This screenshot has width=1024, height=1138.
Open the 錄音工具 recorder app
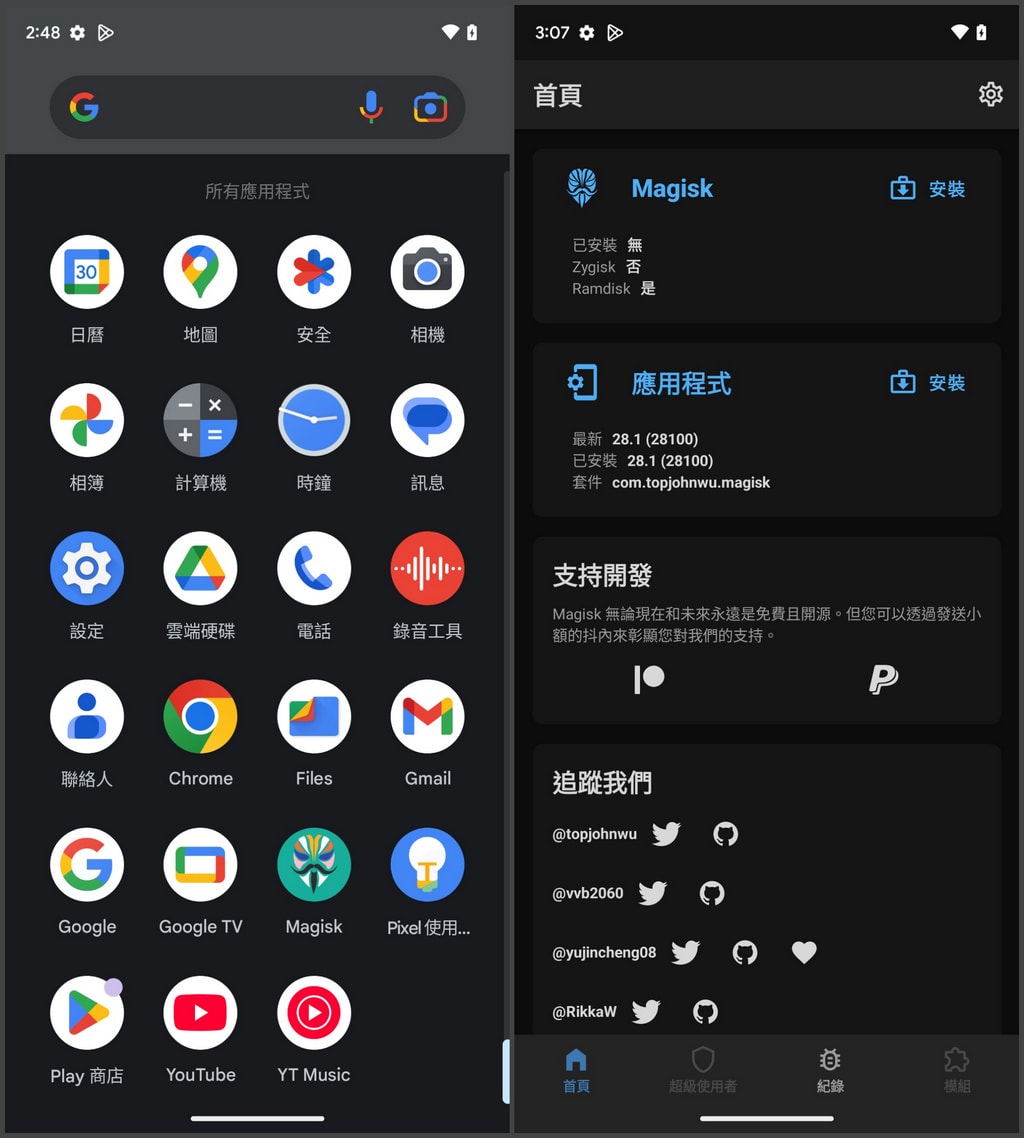click(x=427, y=570)
